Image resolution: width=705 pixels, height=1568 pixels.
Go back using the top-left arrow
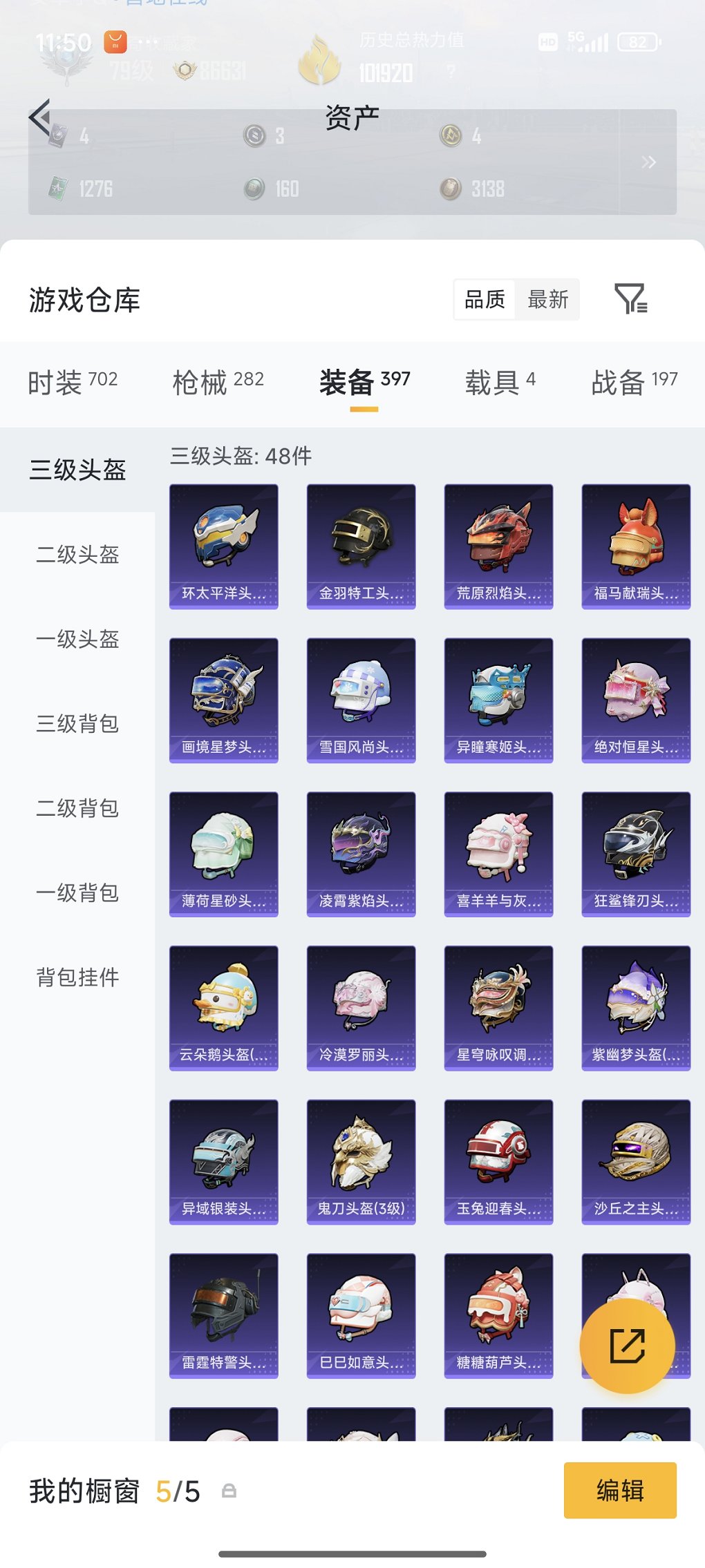(40, 116)
